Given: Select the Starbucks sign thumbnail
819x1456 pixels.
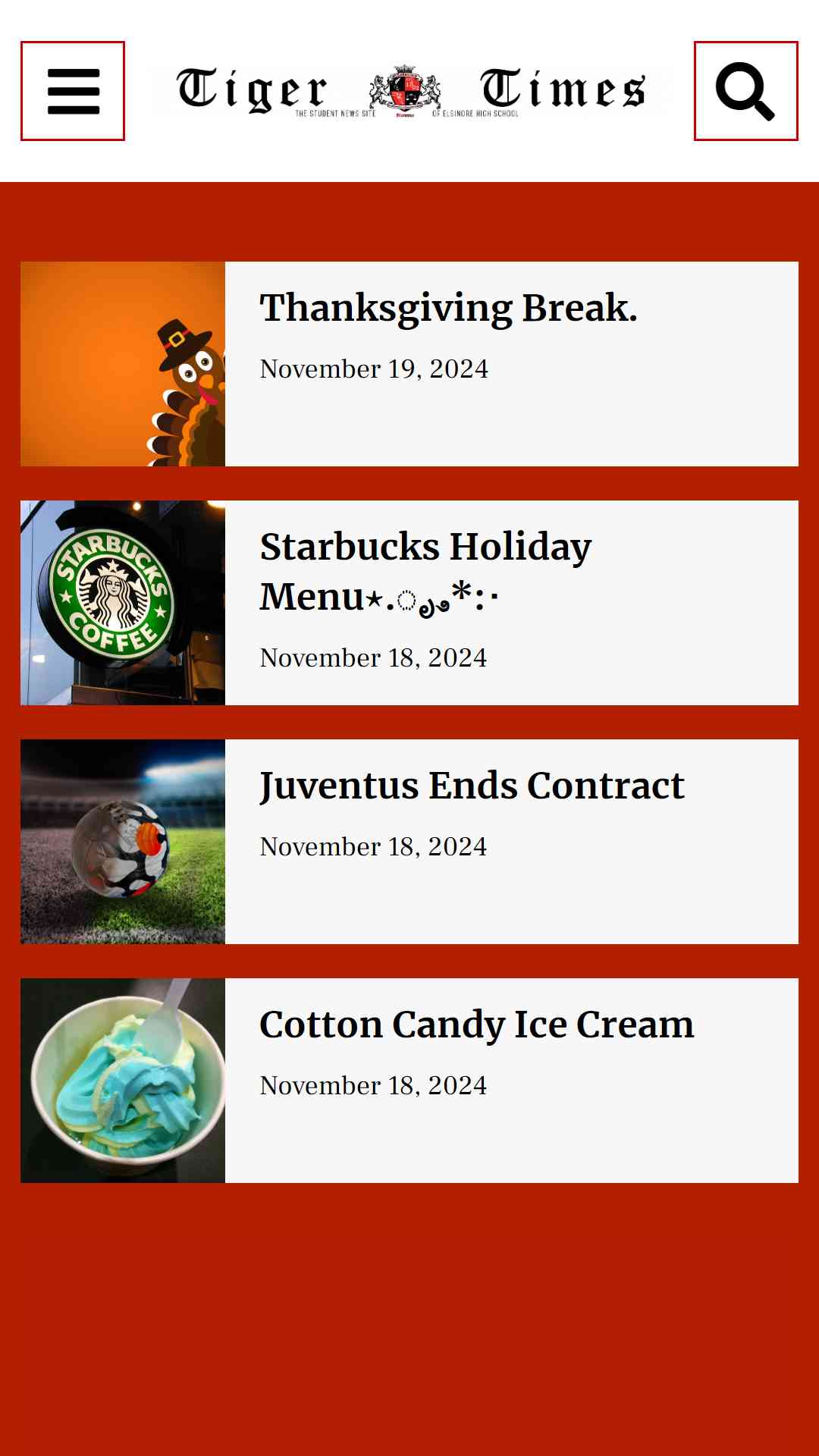Looking at the screenshot, I should [x=123, y=603].
